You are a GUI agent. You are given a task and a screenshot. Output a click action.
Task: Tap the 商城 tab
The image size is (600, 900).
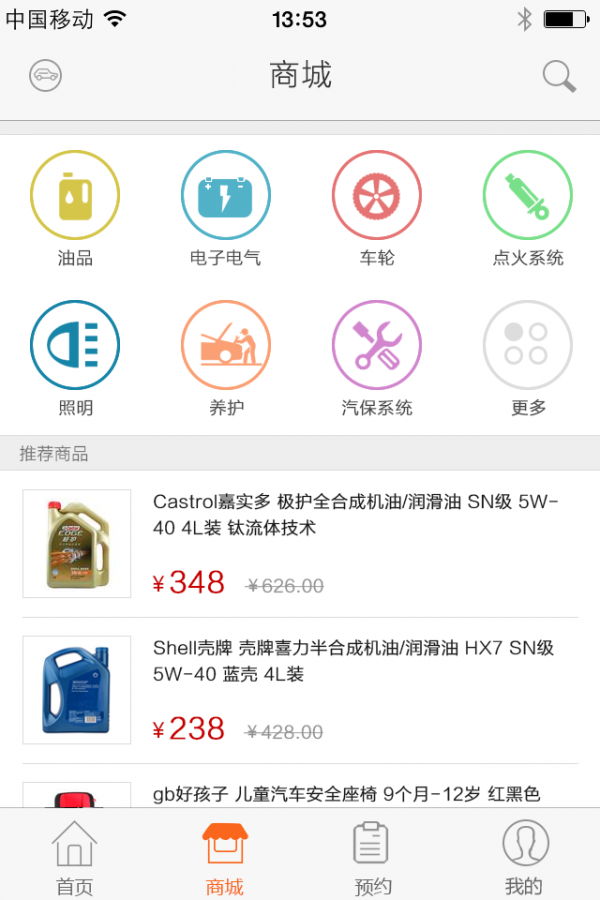(225, 857)
